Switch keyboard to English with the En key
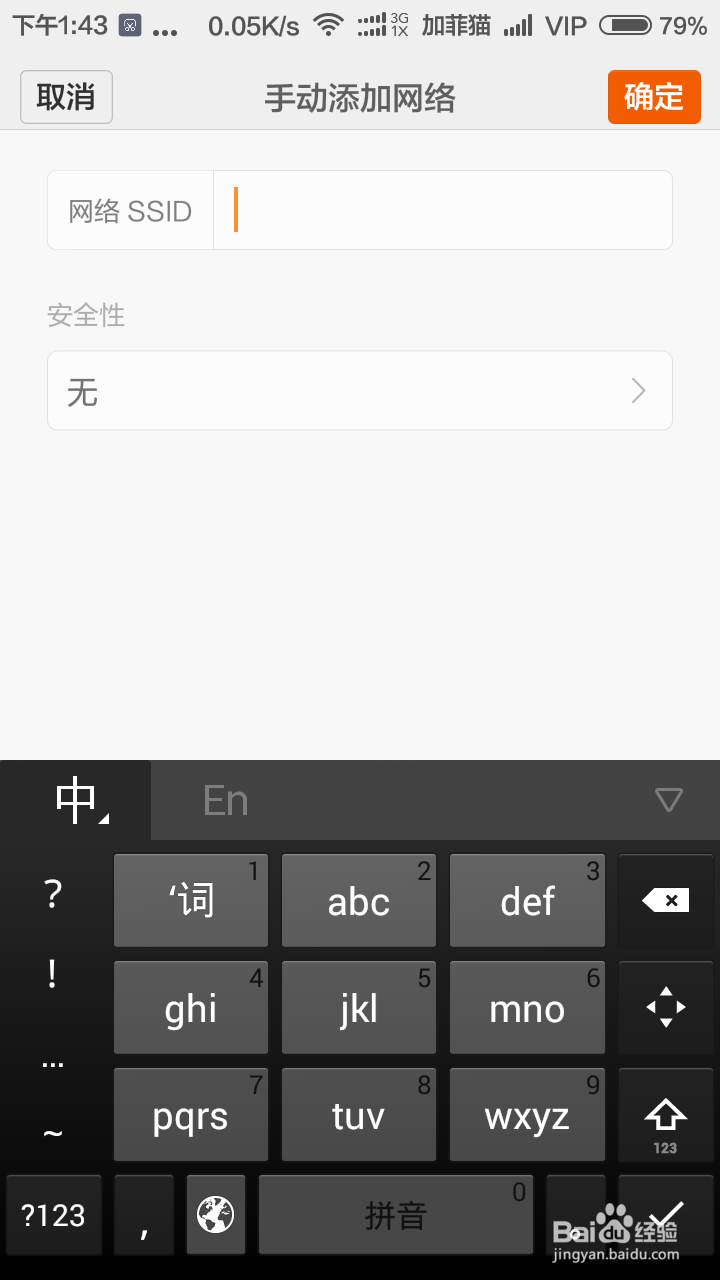 click(x=224, y=799)
